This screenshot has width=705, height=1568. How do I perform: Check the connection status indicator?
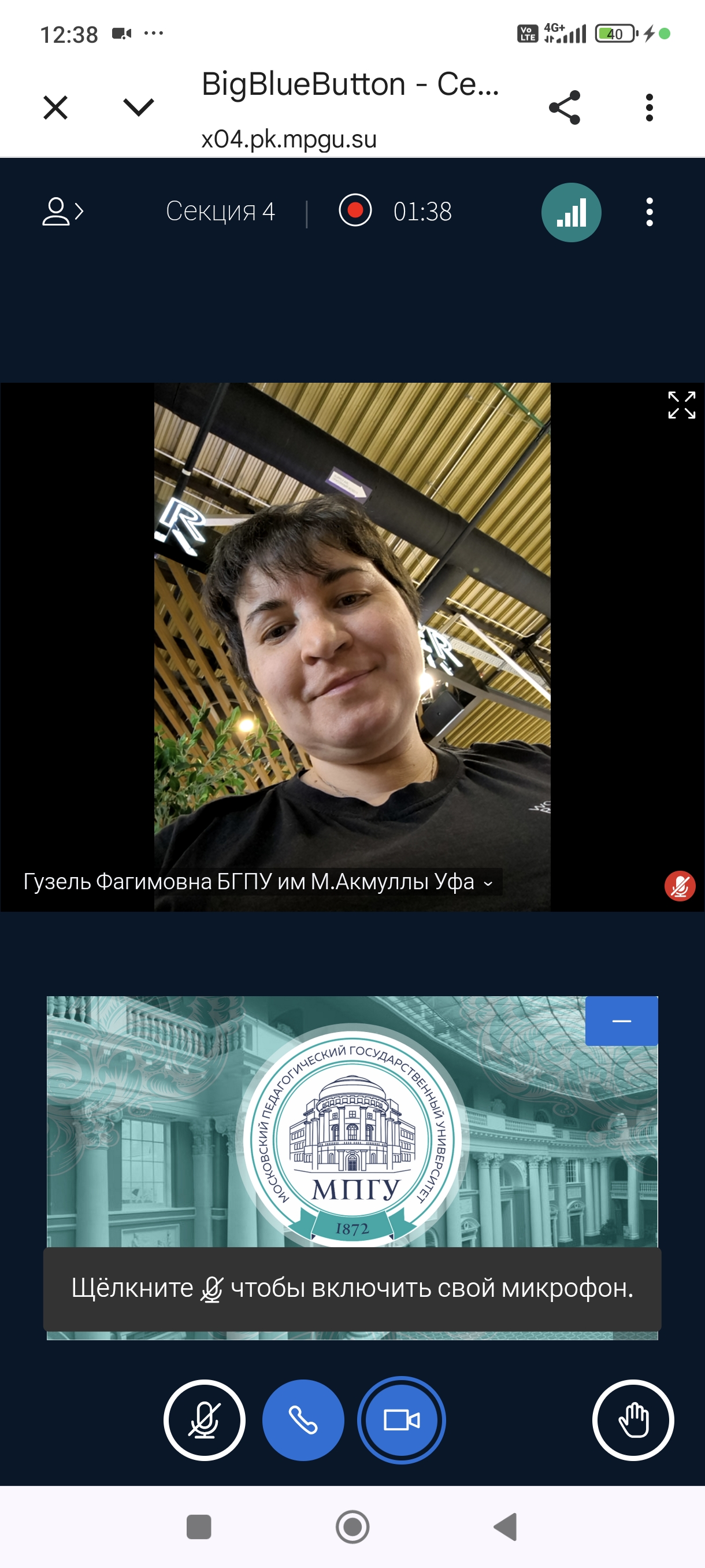coord(571,212)
